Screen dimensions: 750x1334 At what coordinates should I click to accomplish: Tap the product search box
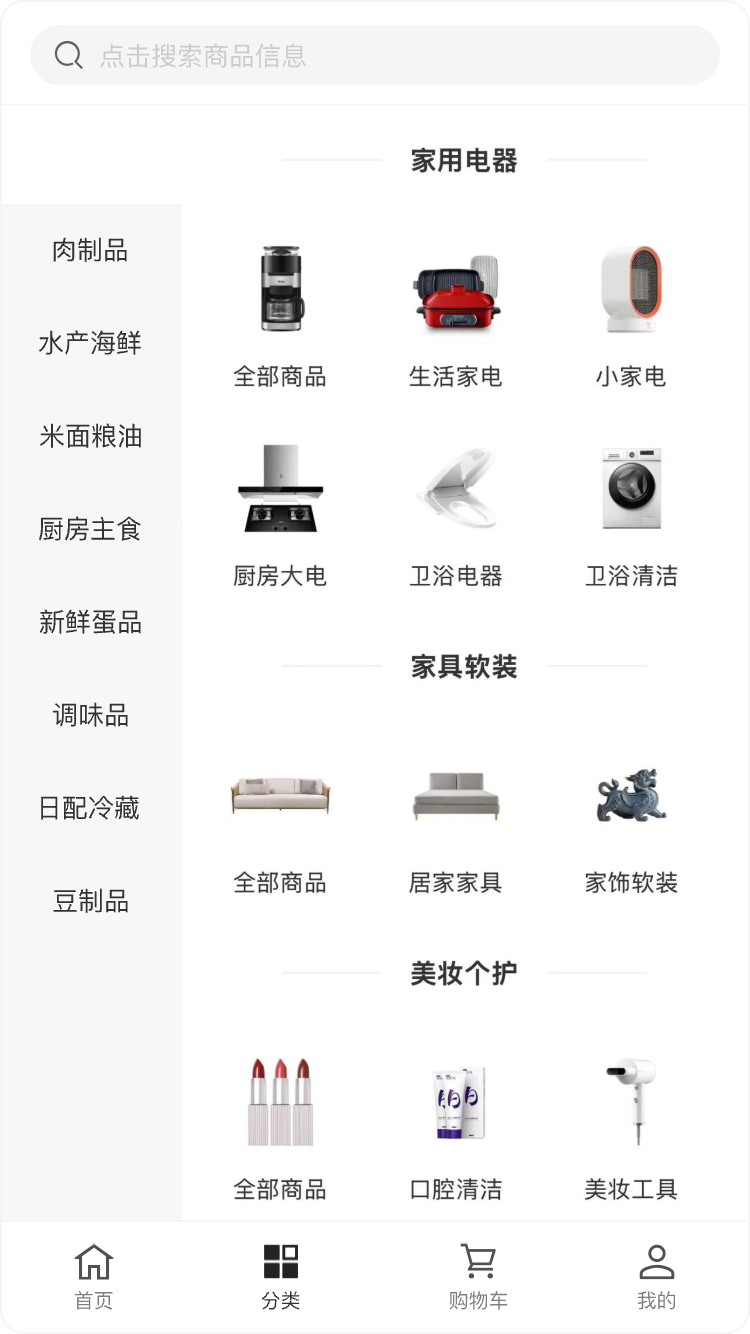click(x=375, y=55)
